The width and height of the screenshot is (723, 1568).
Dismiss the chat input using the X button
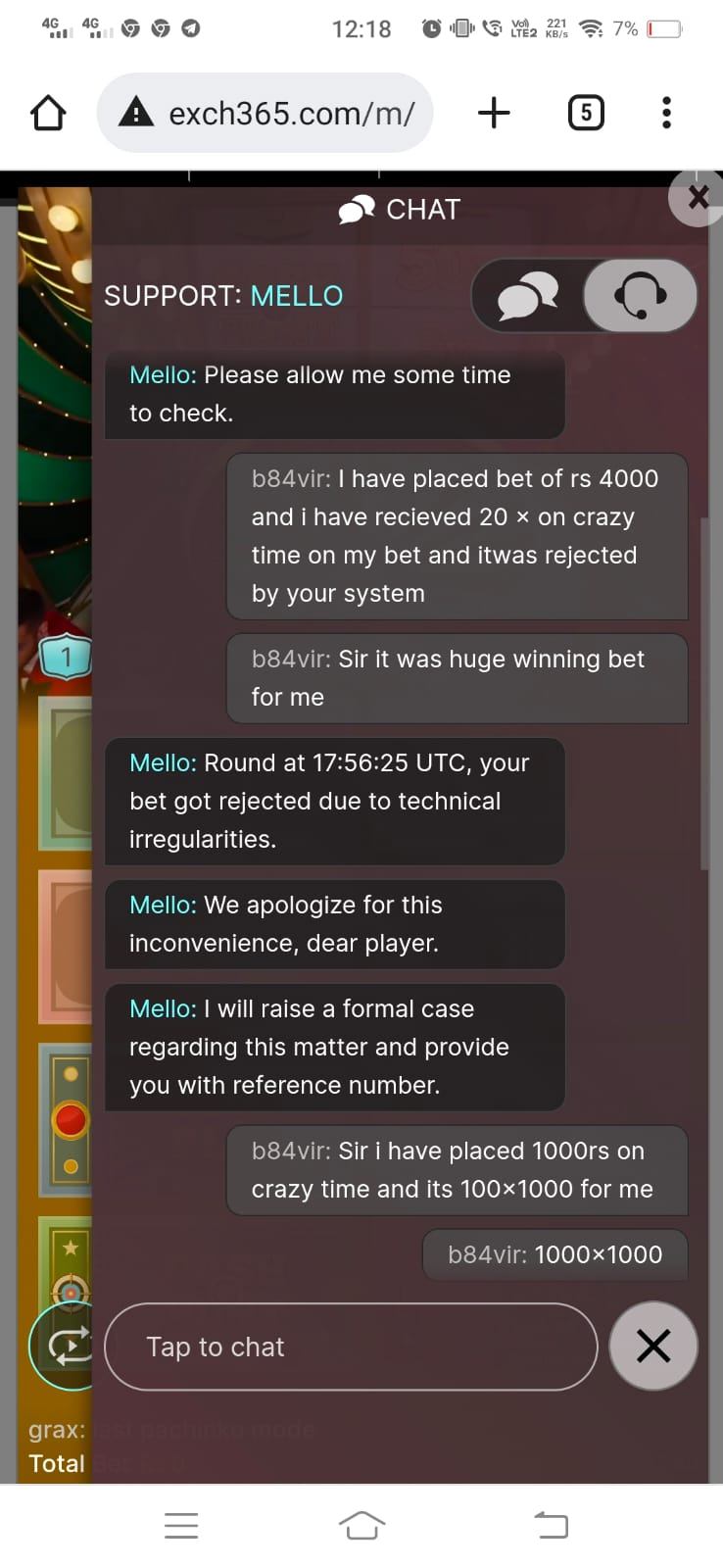[653, 1346]
